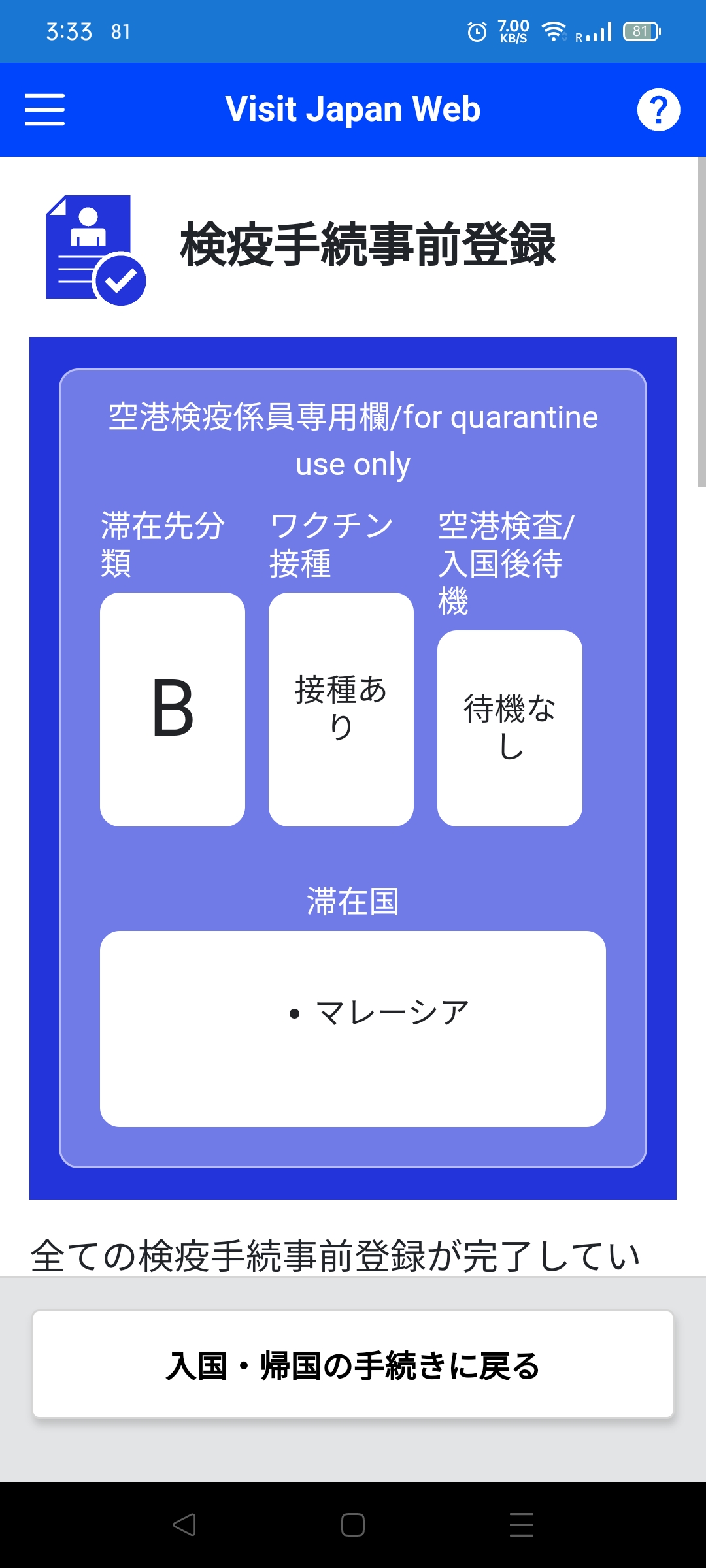The image size is (706, 1568).
Task: Go to the system home screen
Action: pyautogui.click(x=353, y=1525)
